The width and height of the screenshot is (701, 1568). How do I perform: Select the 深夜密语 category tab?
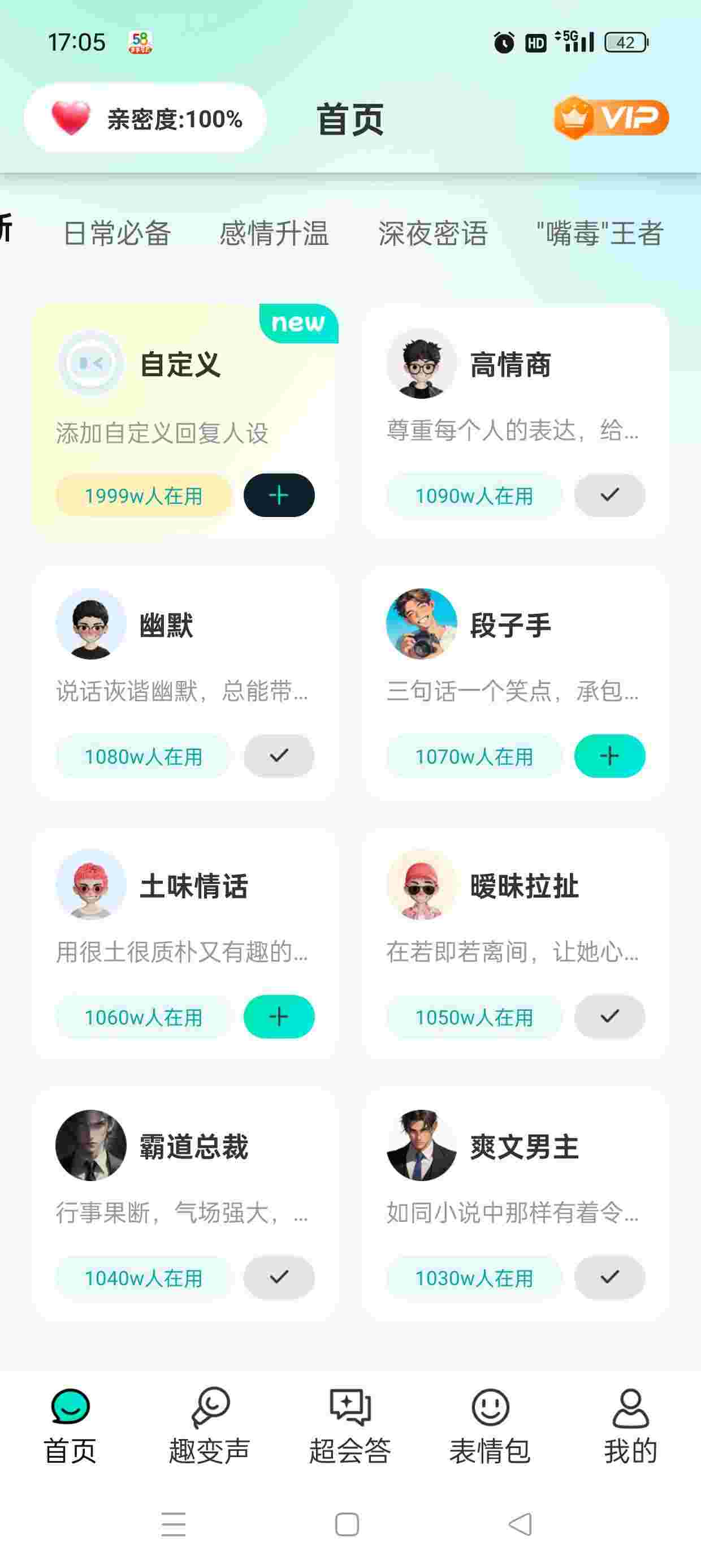tap(432, 234)
